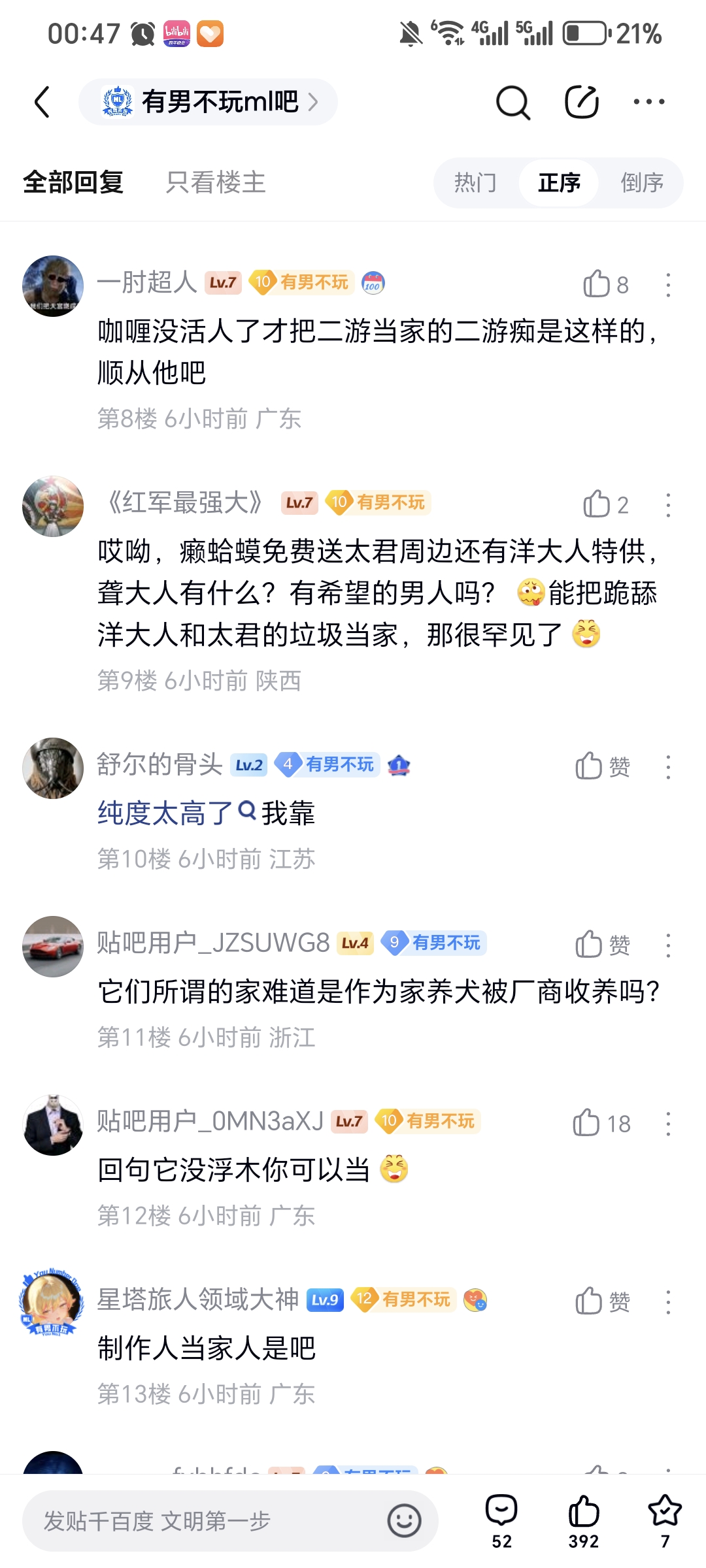Favorite the post with the star icon

click(x=664, y=1521)
